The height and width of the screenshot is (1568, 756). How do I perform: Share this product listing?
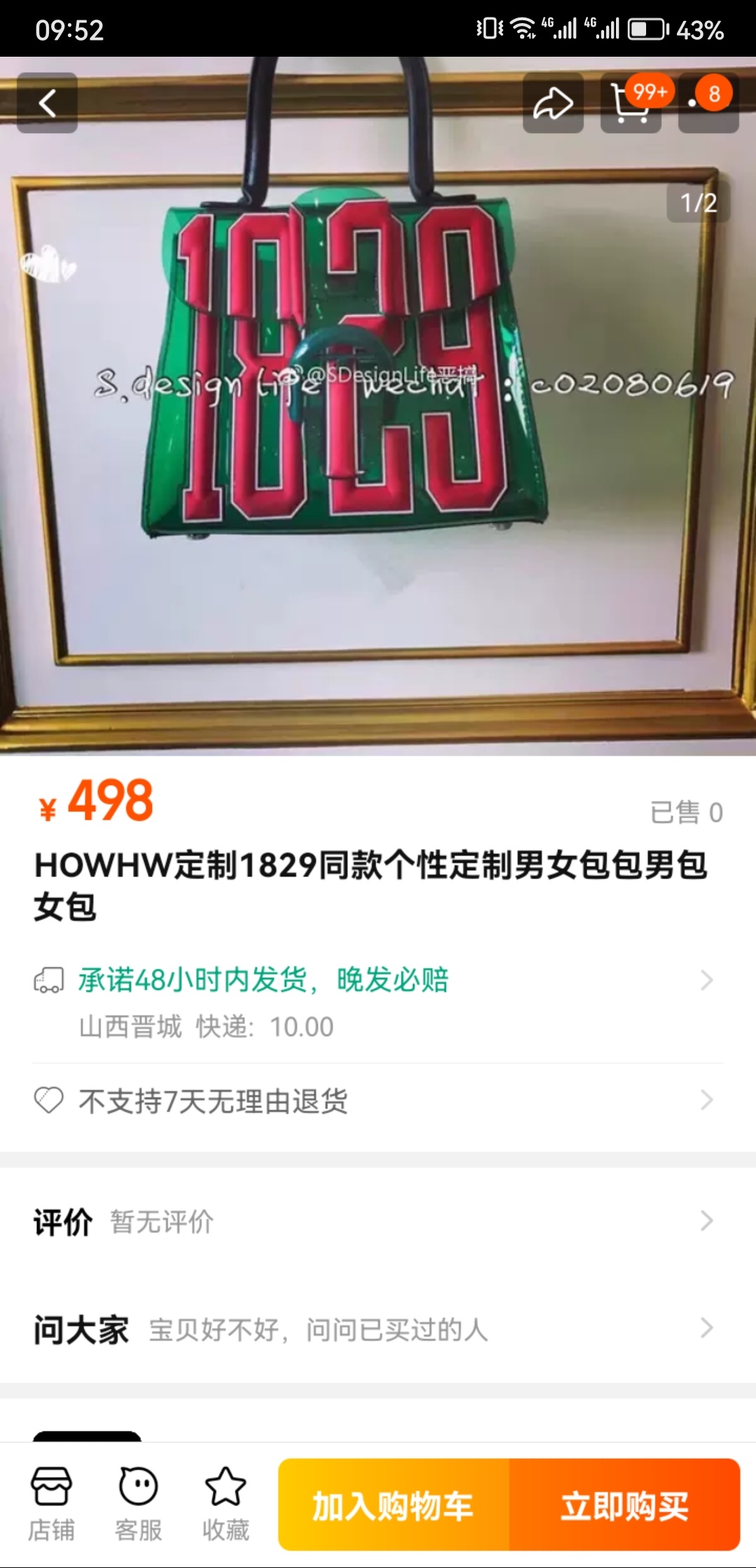553,103
